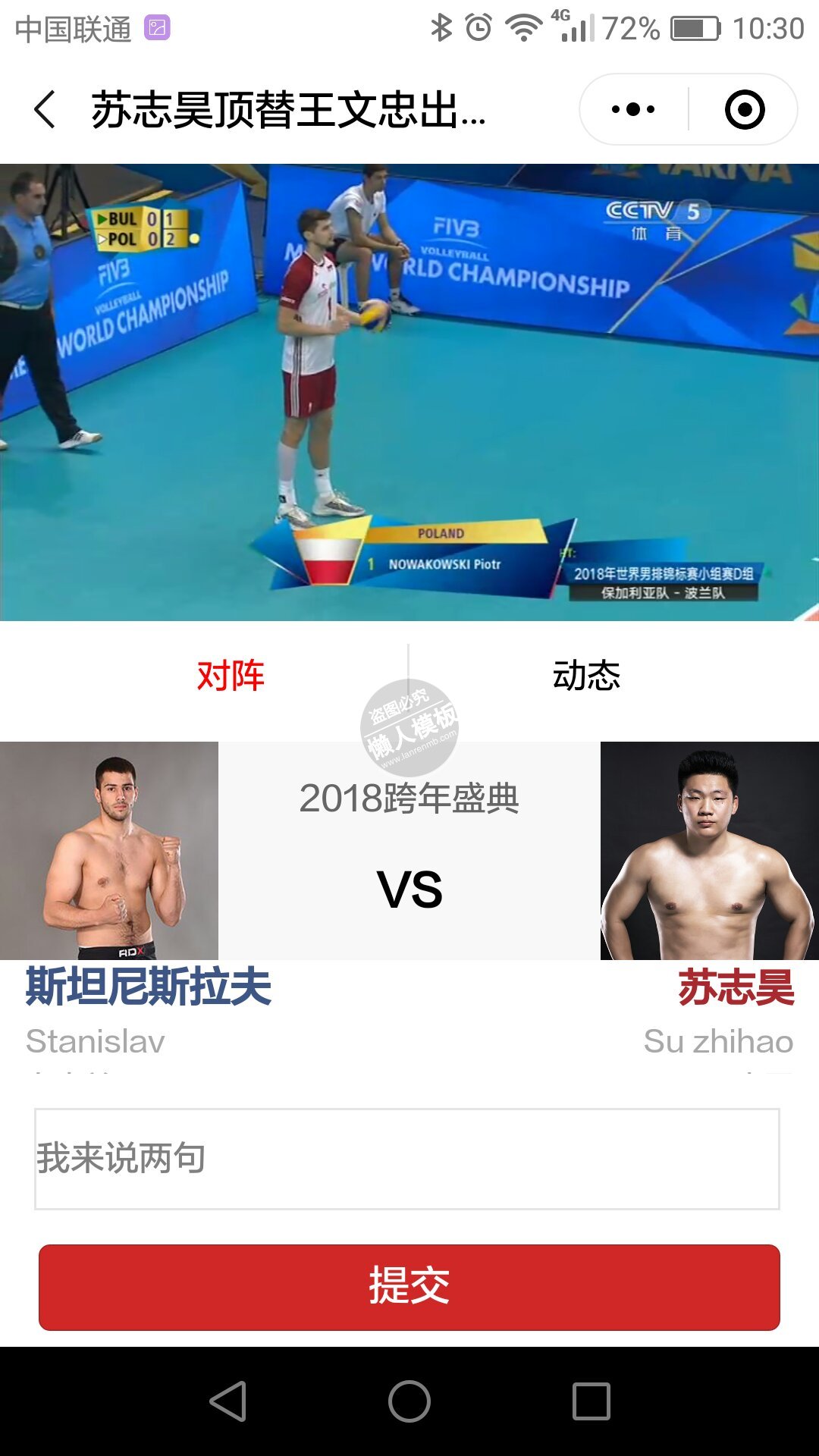Viewport: 819px width, 1456px height.
Task: Open the mini program more options menu
Action: pos(633,109)
